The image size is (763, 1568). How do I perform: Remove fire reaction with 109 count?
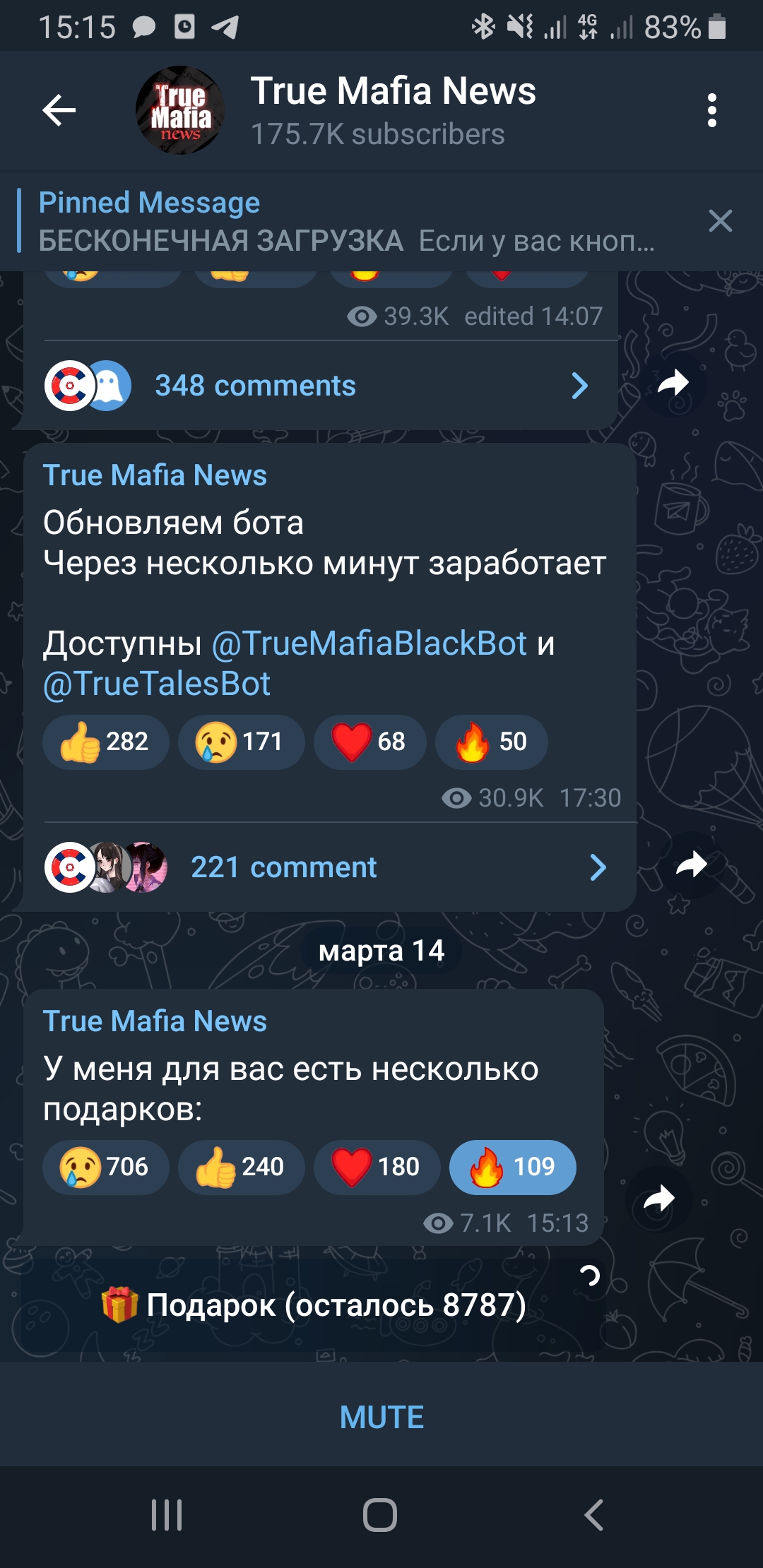[512, 1167]
